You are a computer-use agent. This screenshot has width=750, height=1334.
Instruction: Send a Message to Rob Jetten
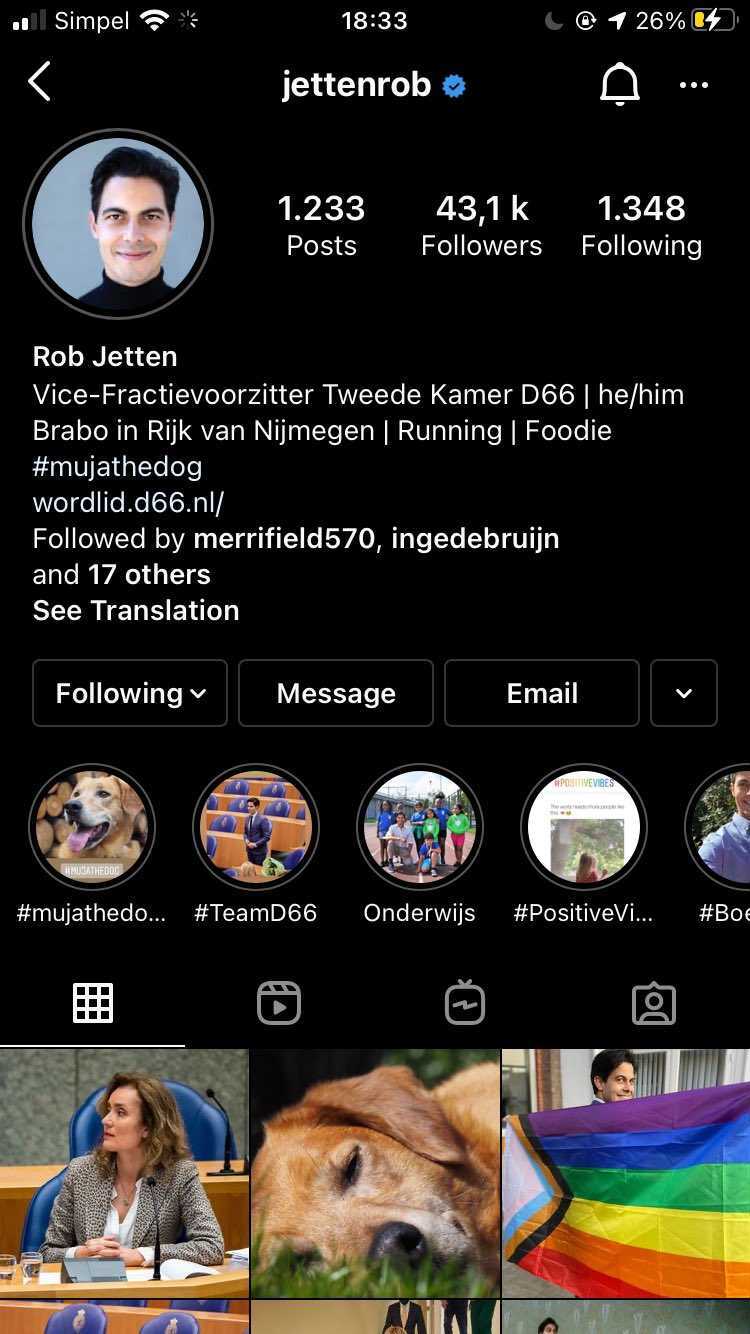point(336,693)
